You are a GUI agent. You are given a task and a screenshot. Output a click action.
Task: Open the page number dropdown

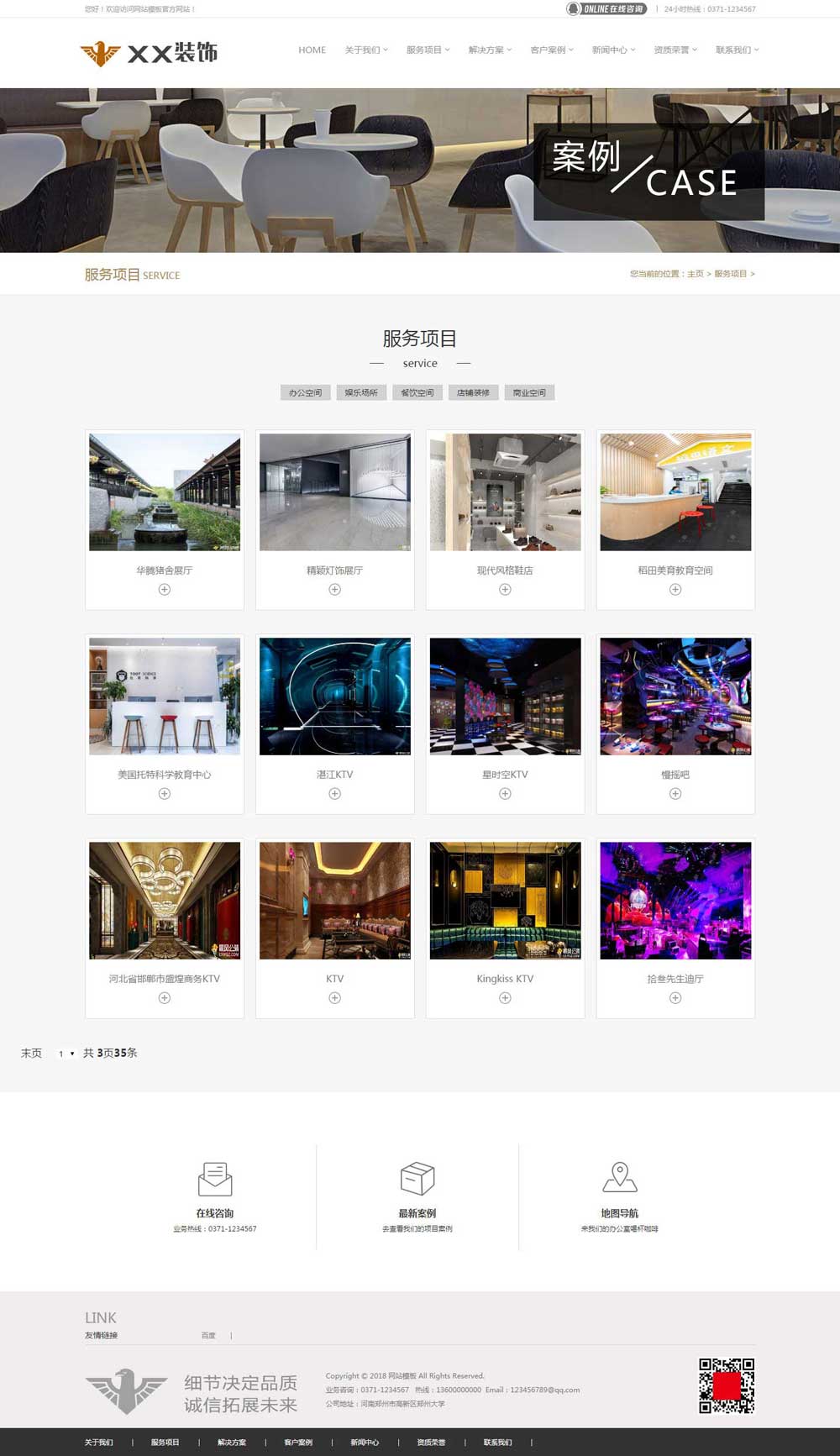click(x=66, y=1054)
